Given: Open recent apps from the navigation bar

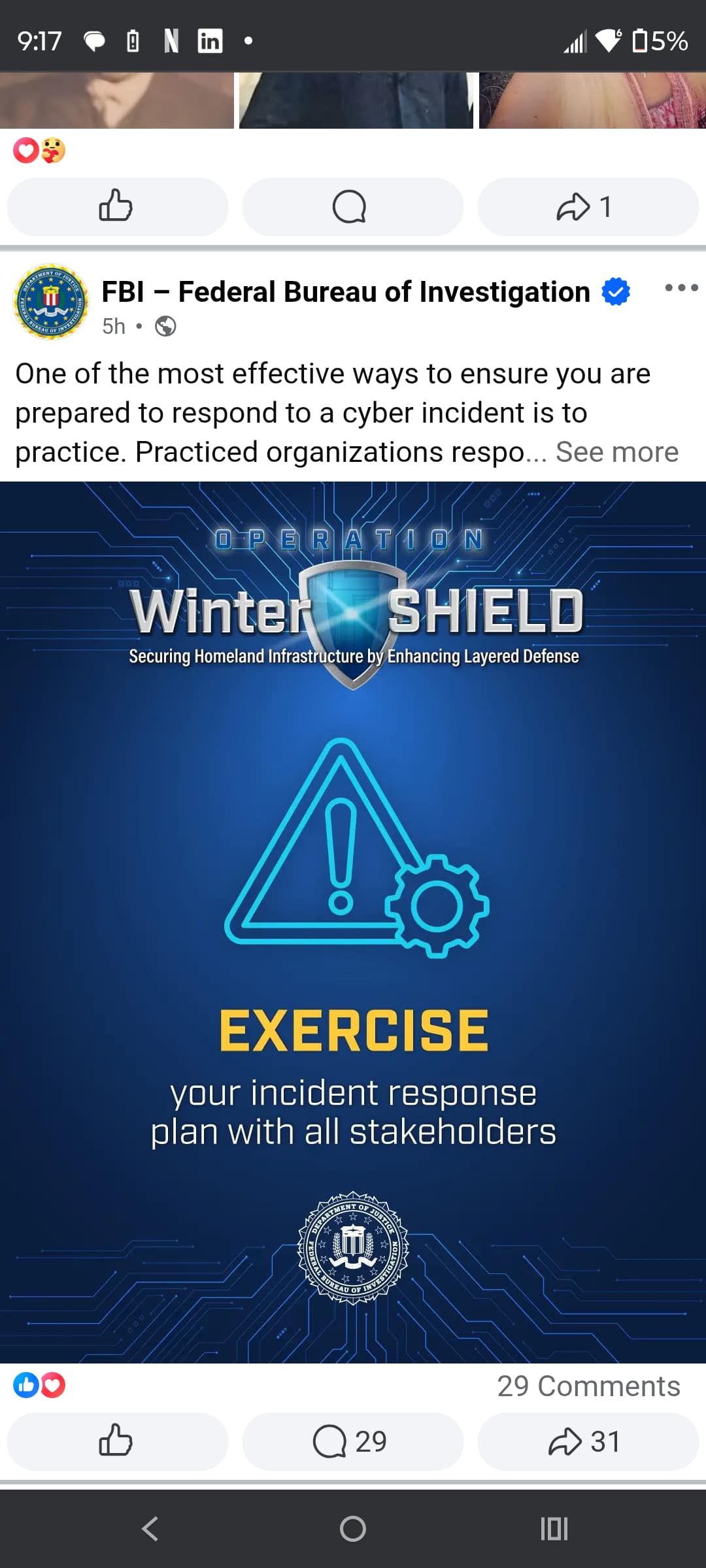Looking at the screenshot, I should [554, 1529].
